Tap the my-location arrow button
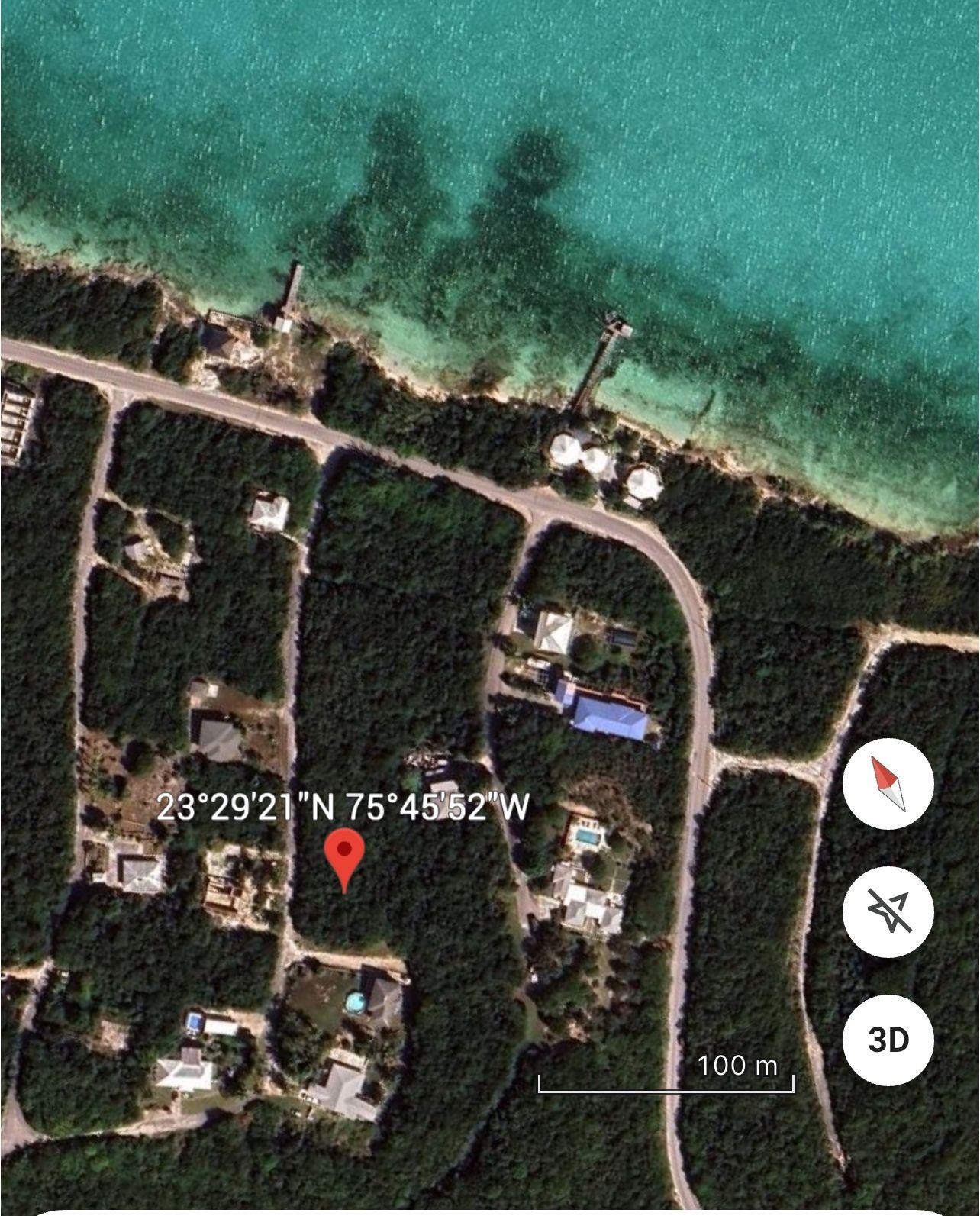The image size is (980, 1216). (x=888, y=911)
